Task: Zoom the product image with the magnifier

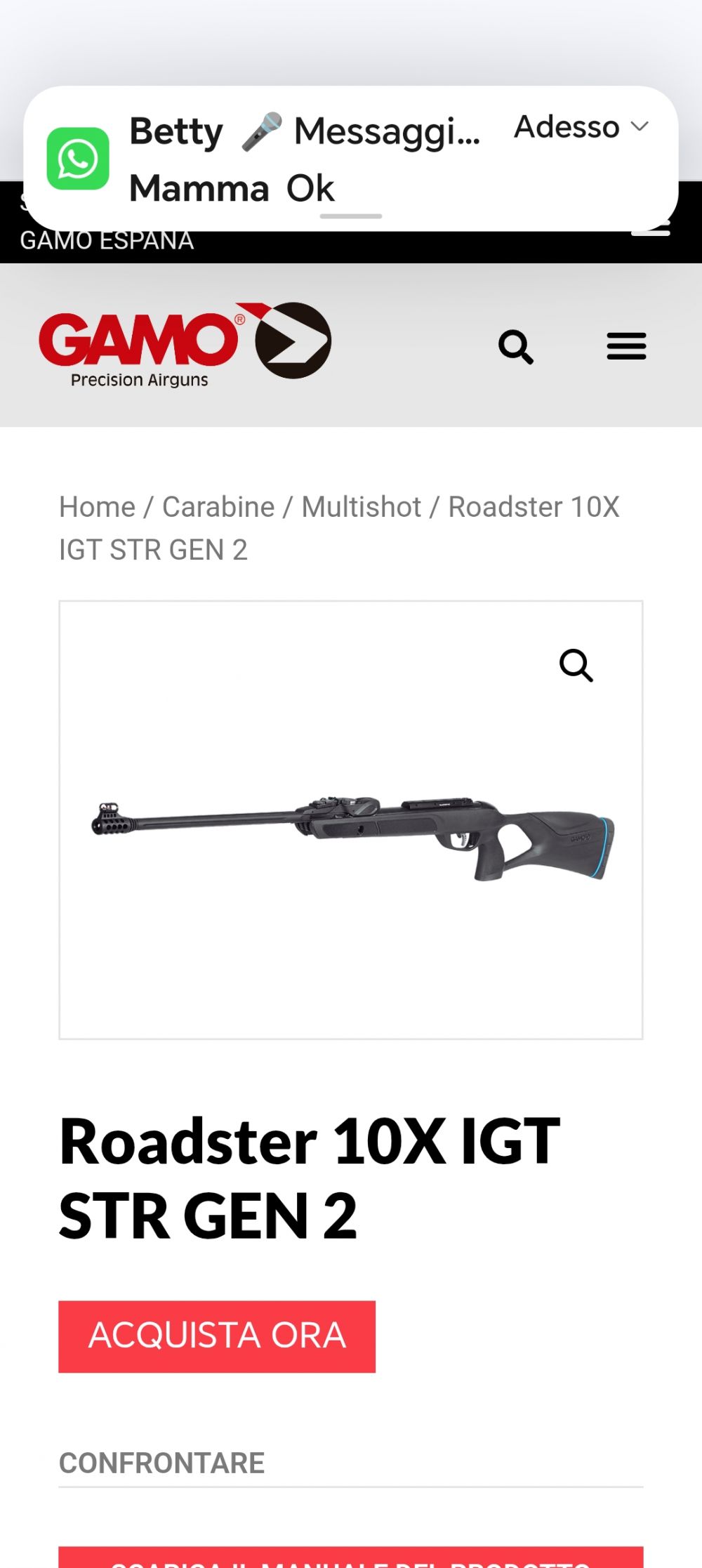Action: click(576, 665)
